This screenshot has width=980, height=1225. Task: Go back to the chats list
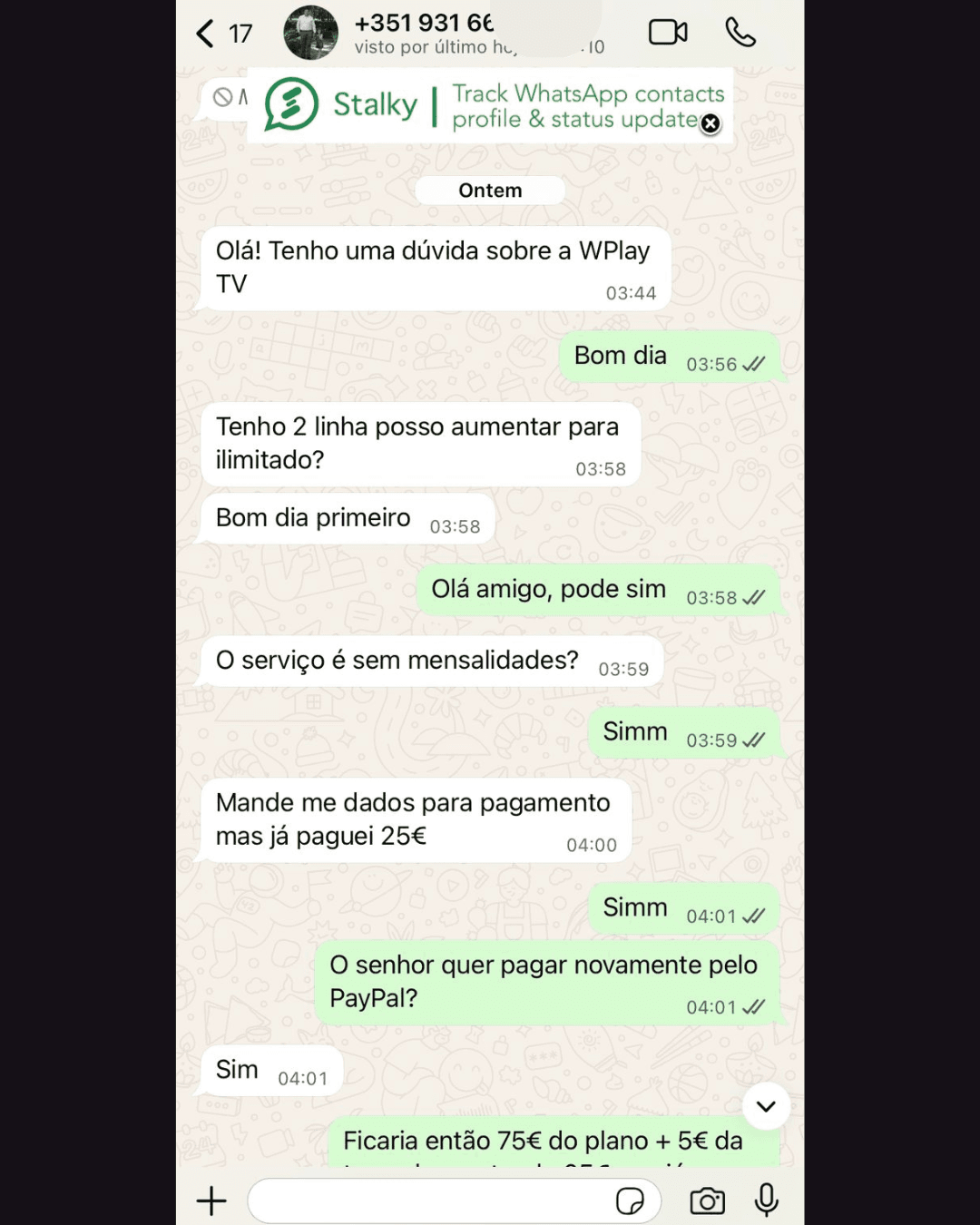click(x=207, y=34)
